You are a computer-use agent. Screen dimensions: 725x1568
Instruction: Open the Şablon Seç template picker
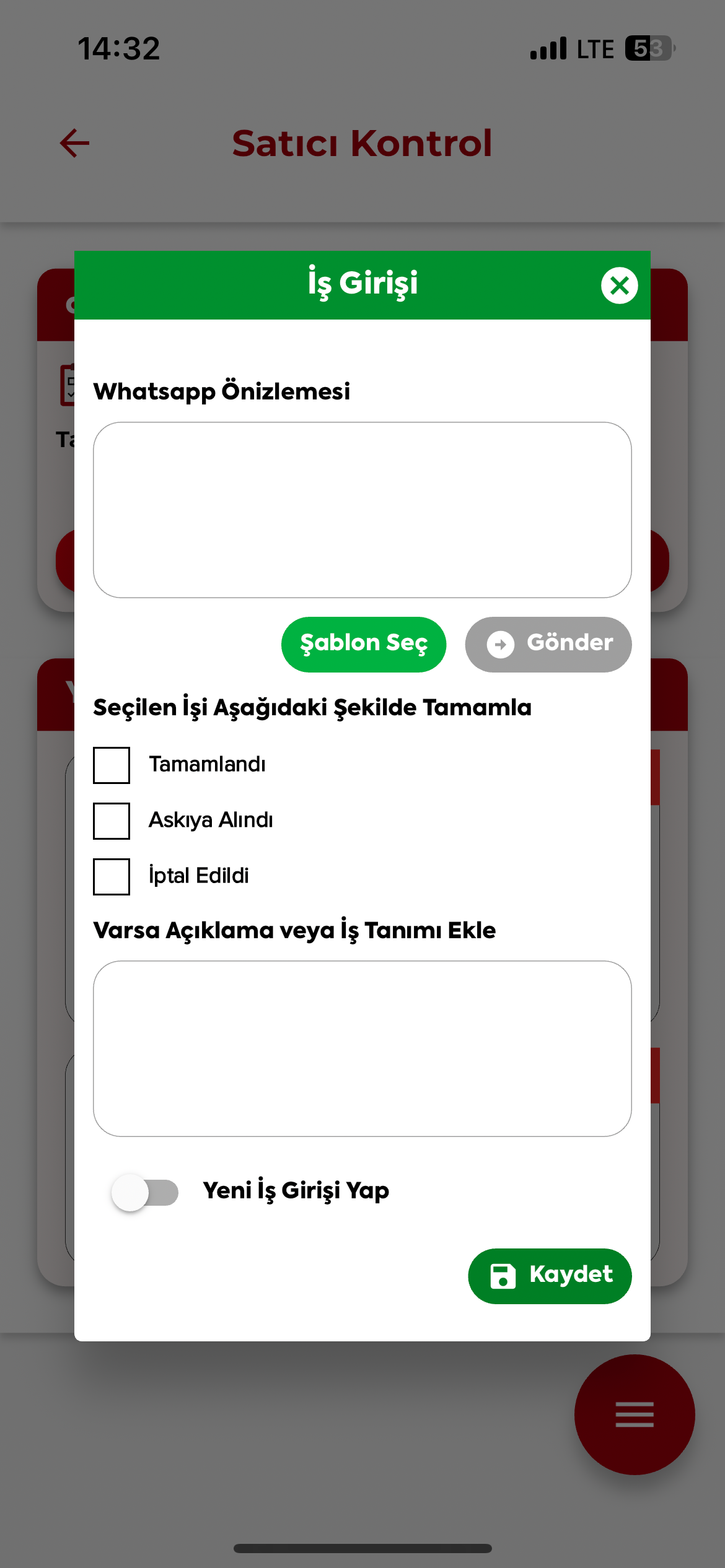coord(364,644)
